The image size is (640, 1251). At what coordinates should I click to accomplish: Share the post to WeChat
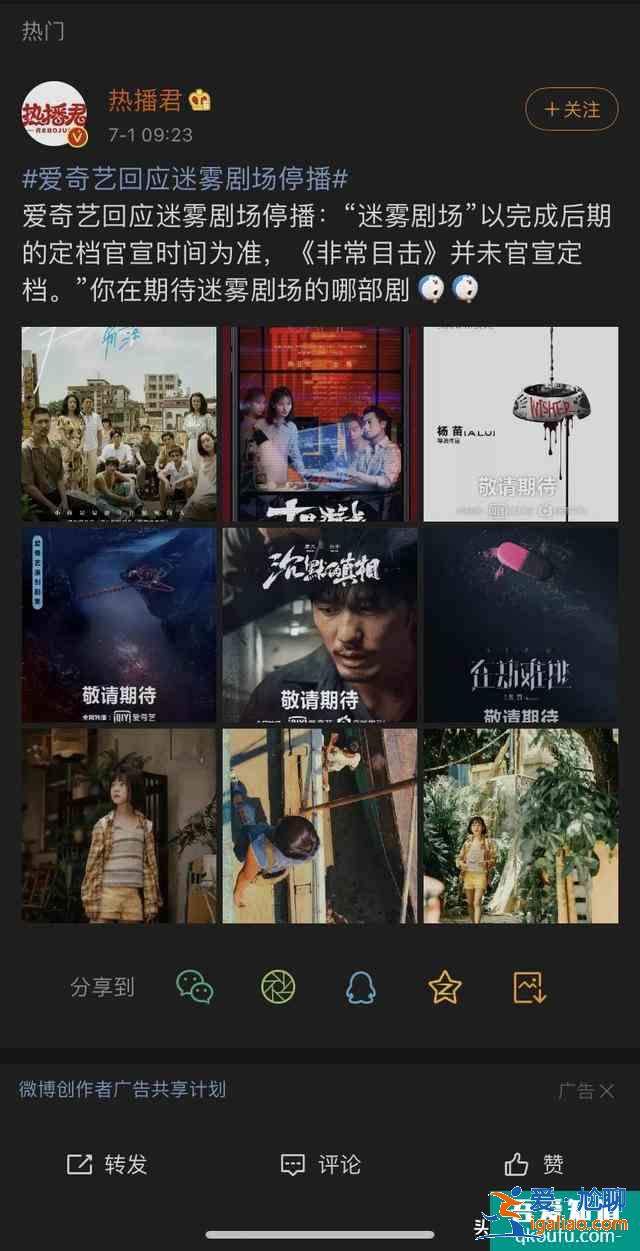click(194, 987)
